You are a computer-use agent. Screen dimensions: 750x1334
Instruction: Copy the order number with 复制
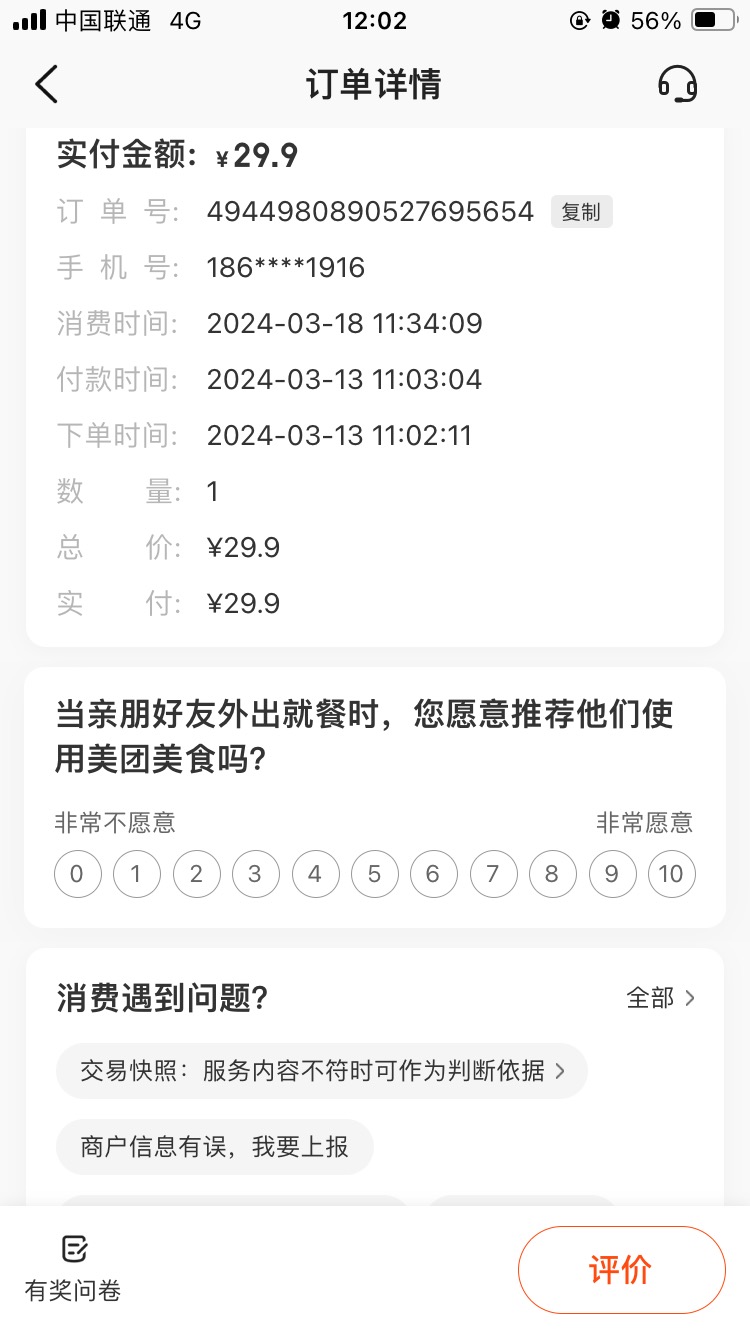581,212
